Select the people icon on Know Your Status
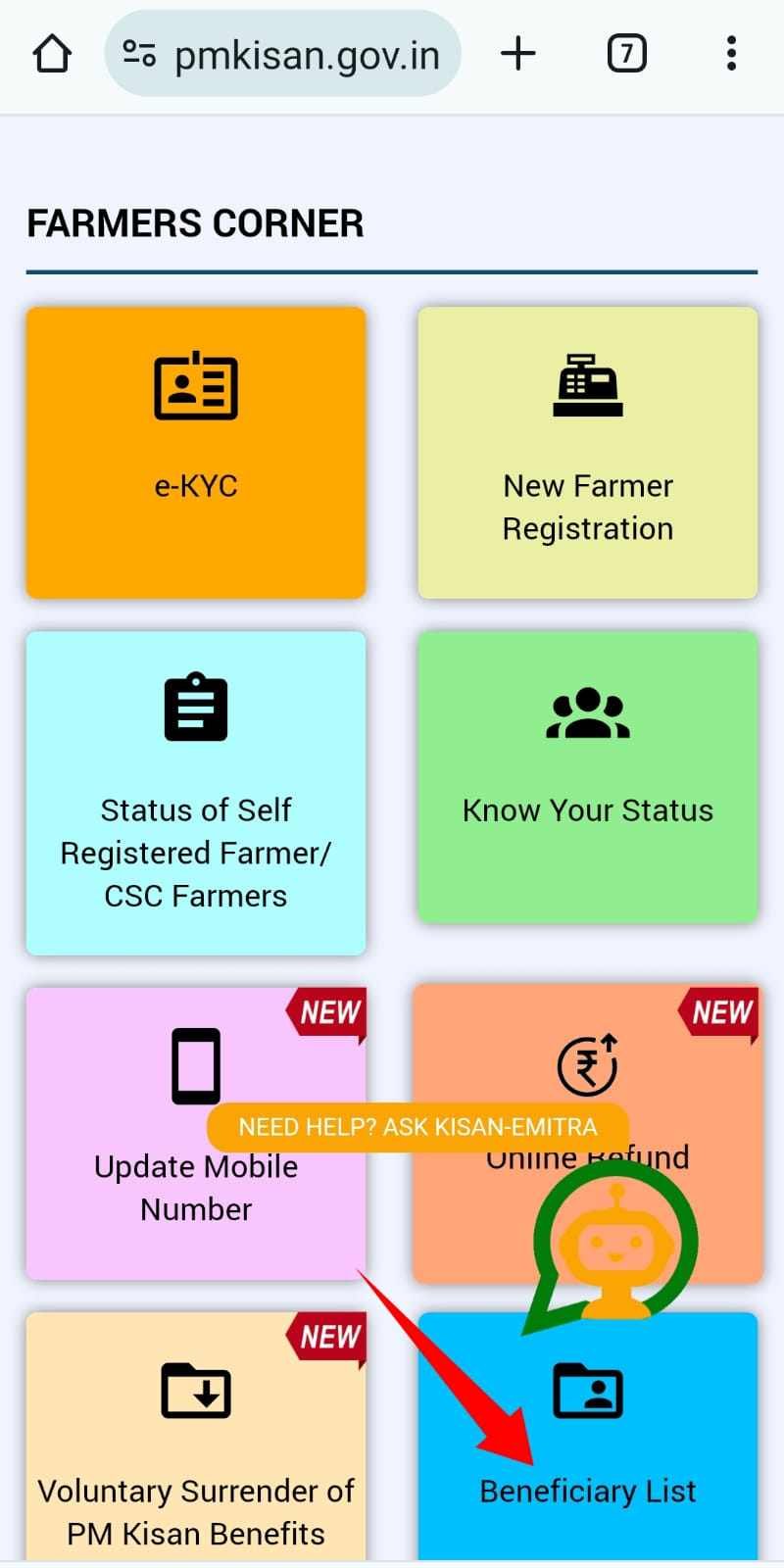 (587, 712)
